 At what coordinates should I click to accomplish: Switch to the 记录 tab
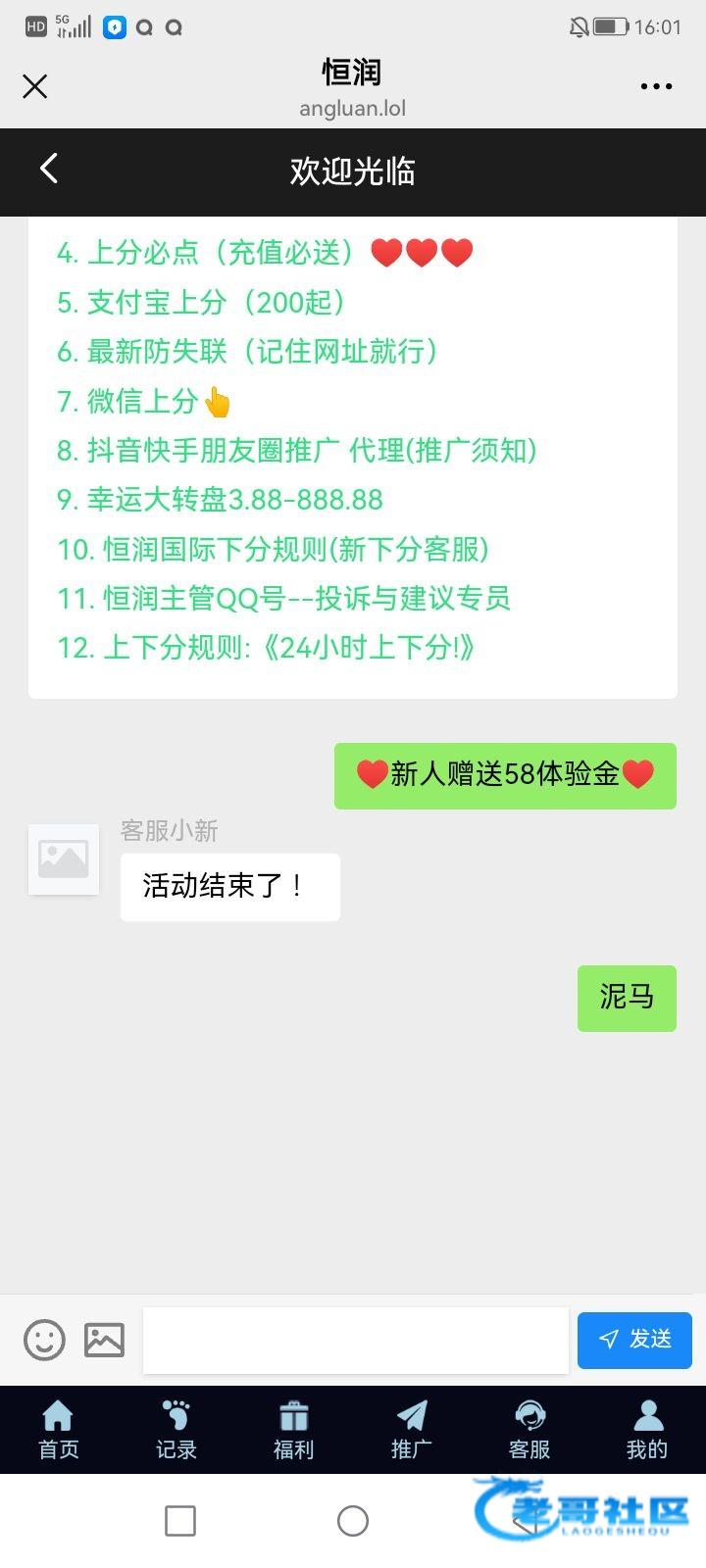click(x=176, y=1430)
